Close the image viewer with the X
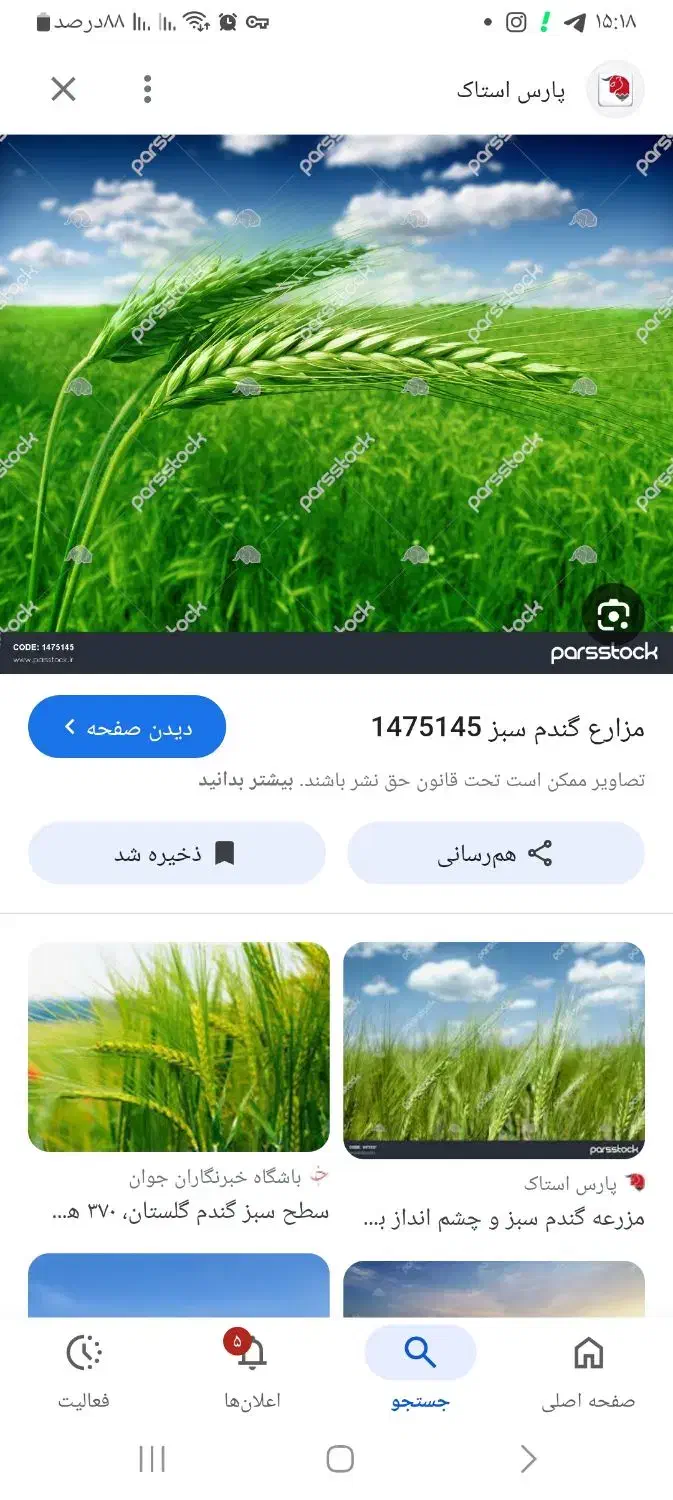This screenshot has width=673, height=1500. pyautogui.click(x=63, y=90)
